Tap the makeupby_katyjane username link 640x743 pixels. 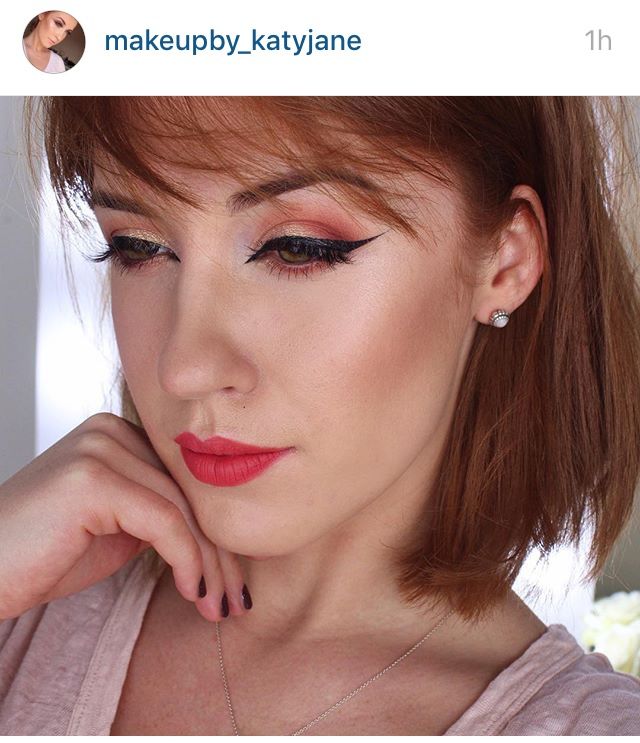232,42
